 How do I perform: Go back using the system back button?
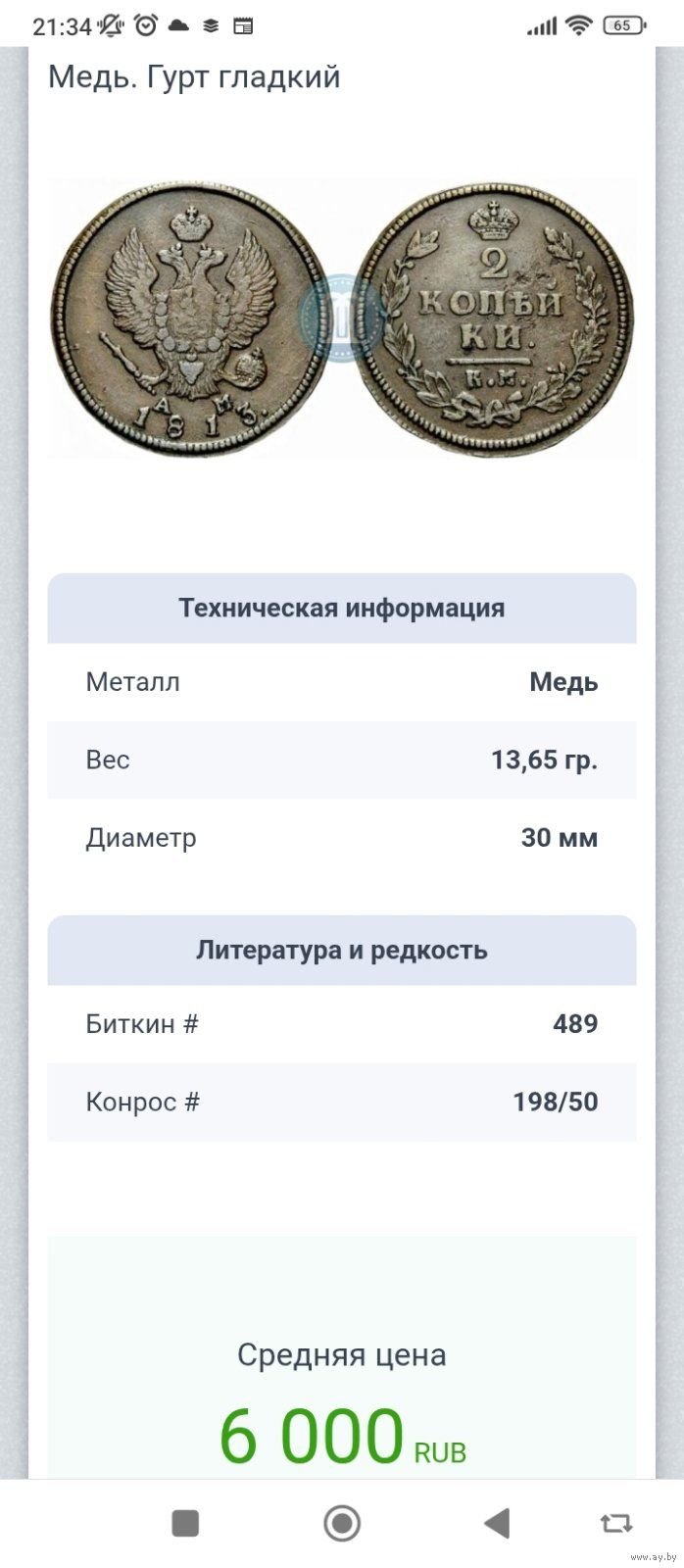point(498,1523)
